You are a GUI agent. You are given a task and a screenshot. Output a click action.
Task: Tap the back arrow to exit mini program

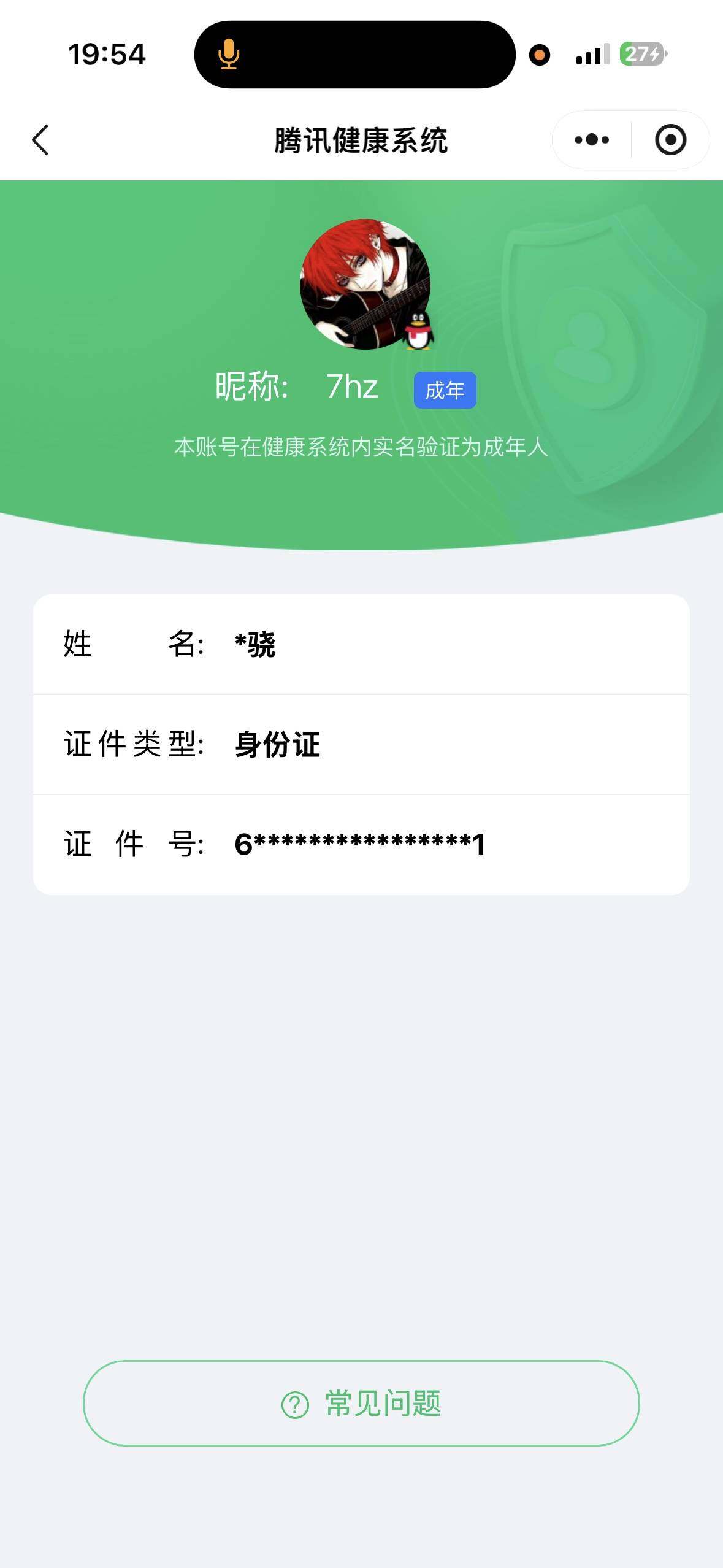click(40, 140)
